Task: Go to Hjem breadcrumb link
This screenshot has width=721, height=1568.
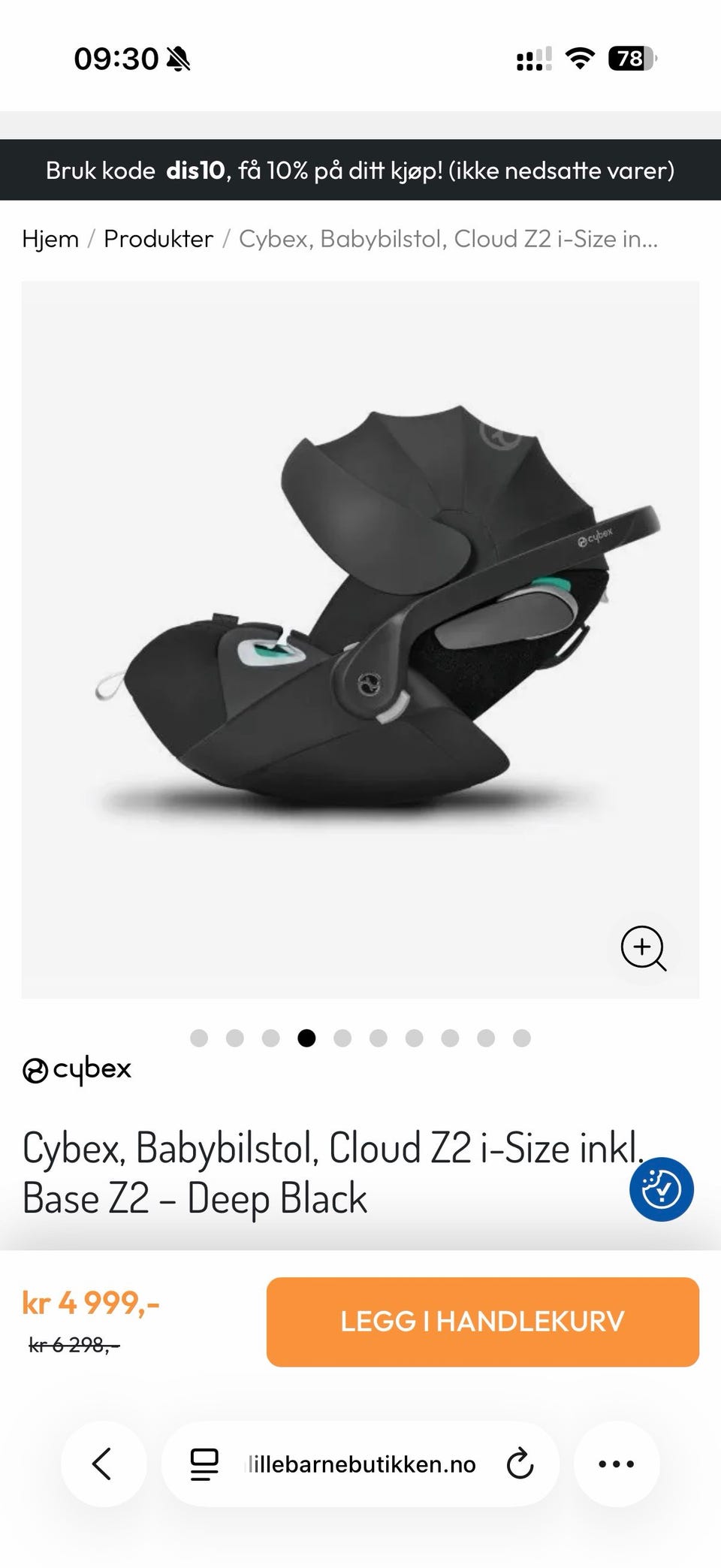Action: [x=50, y=239]
